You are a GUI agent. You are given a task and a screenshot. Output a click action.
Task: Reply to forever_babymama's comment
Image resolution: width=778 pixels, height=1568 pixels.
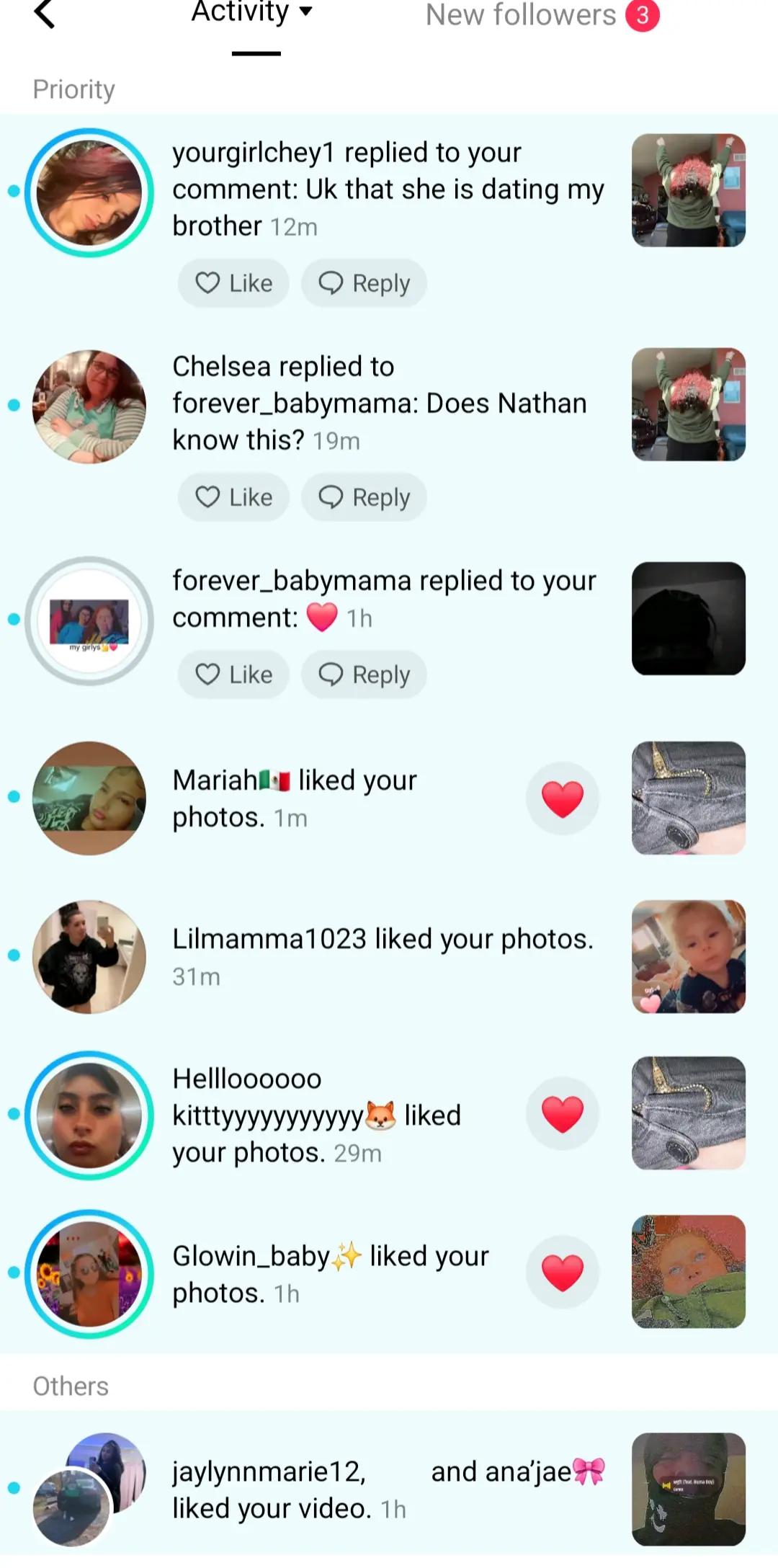pos(364,674)
